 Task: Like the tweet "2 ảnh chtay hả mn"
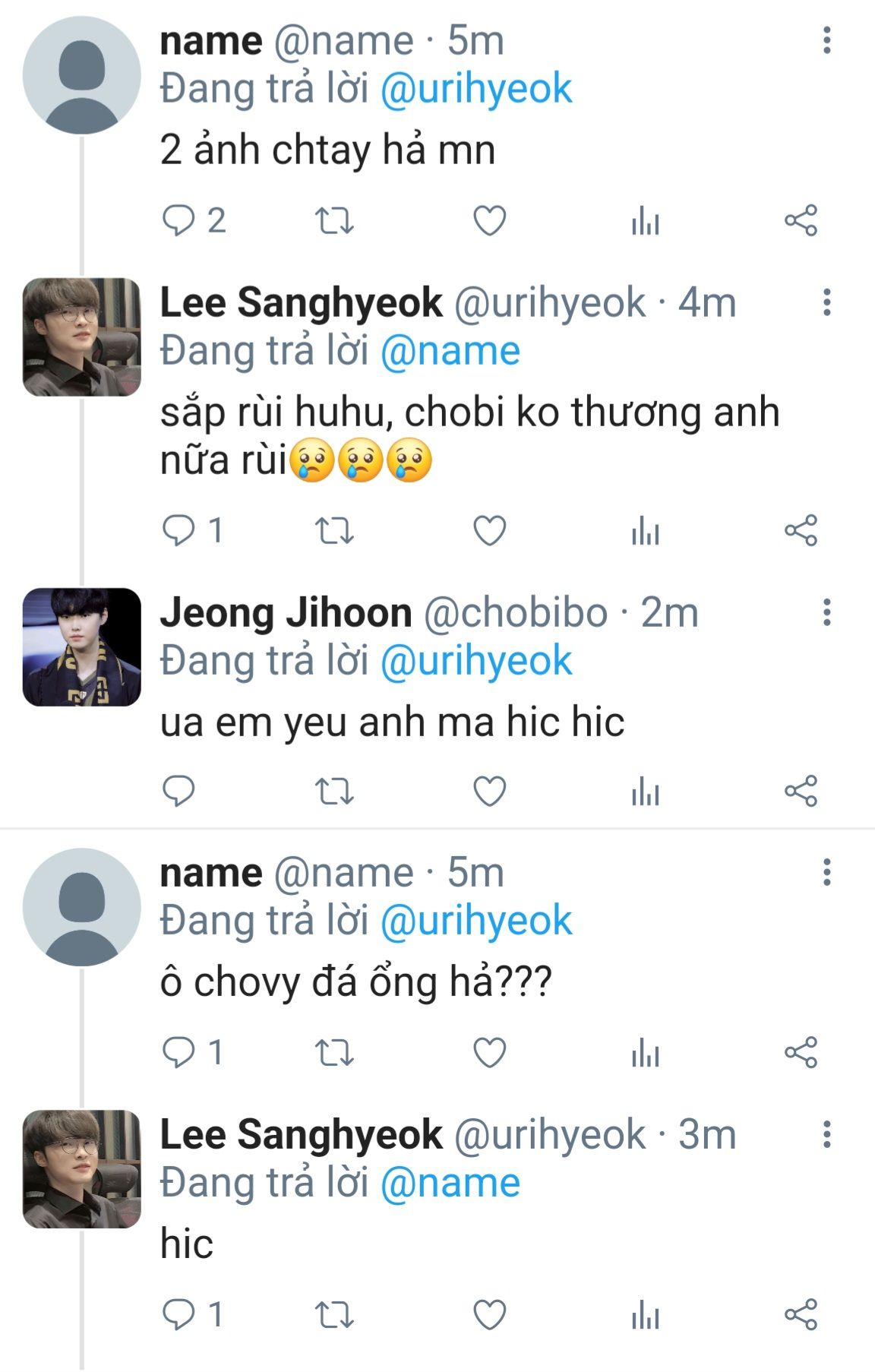(489, 221)
